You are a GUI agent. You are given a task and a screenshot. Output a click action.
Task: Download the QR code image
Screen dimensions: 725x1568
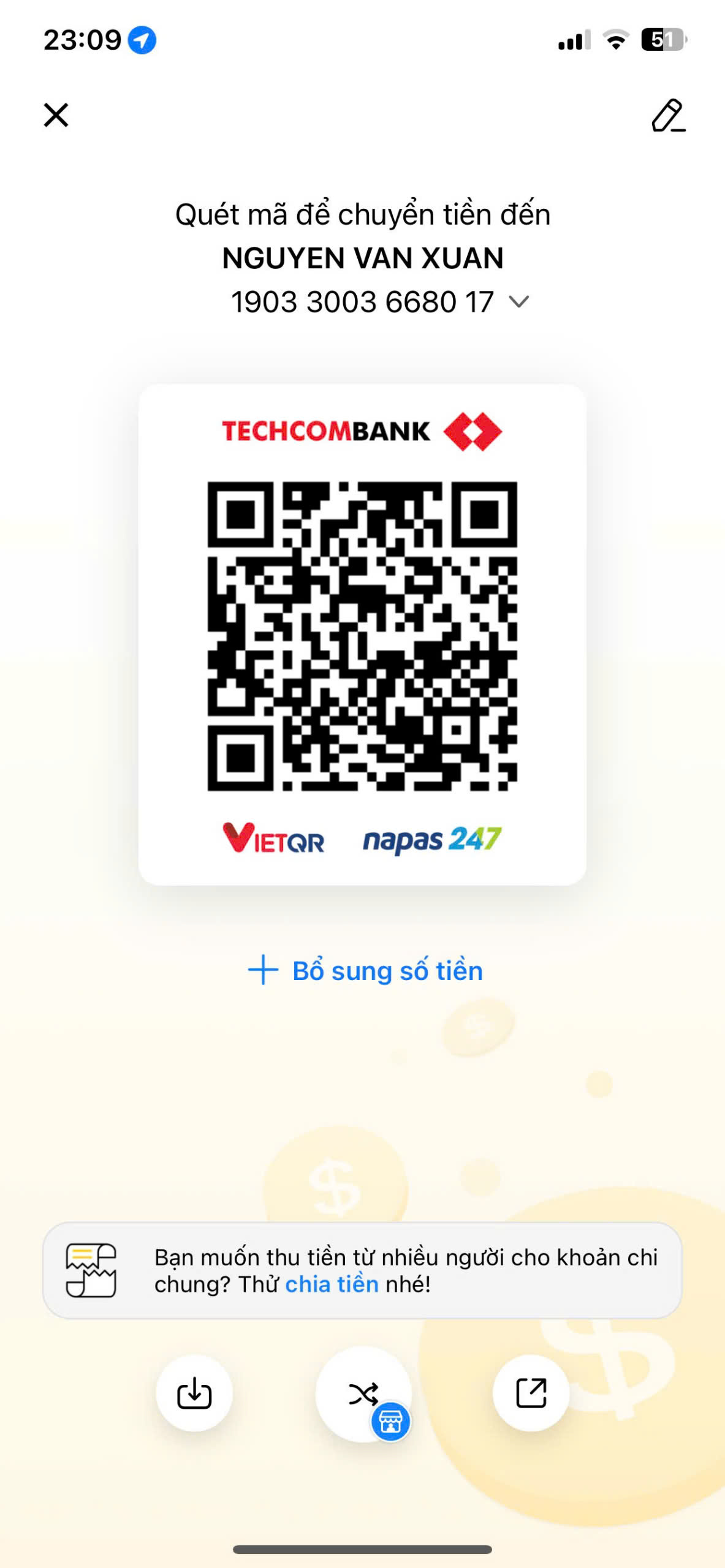(x=194, y=1393)
